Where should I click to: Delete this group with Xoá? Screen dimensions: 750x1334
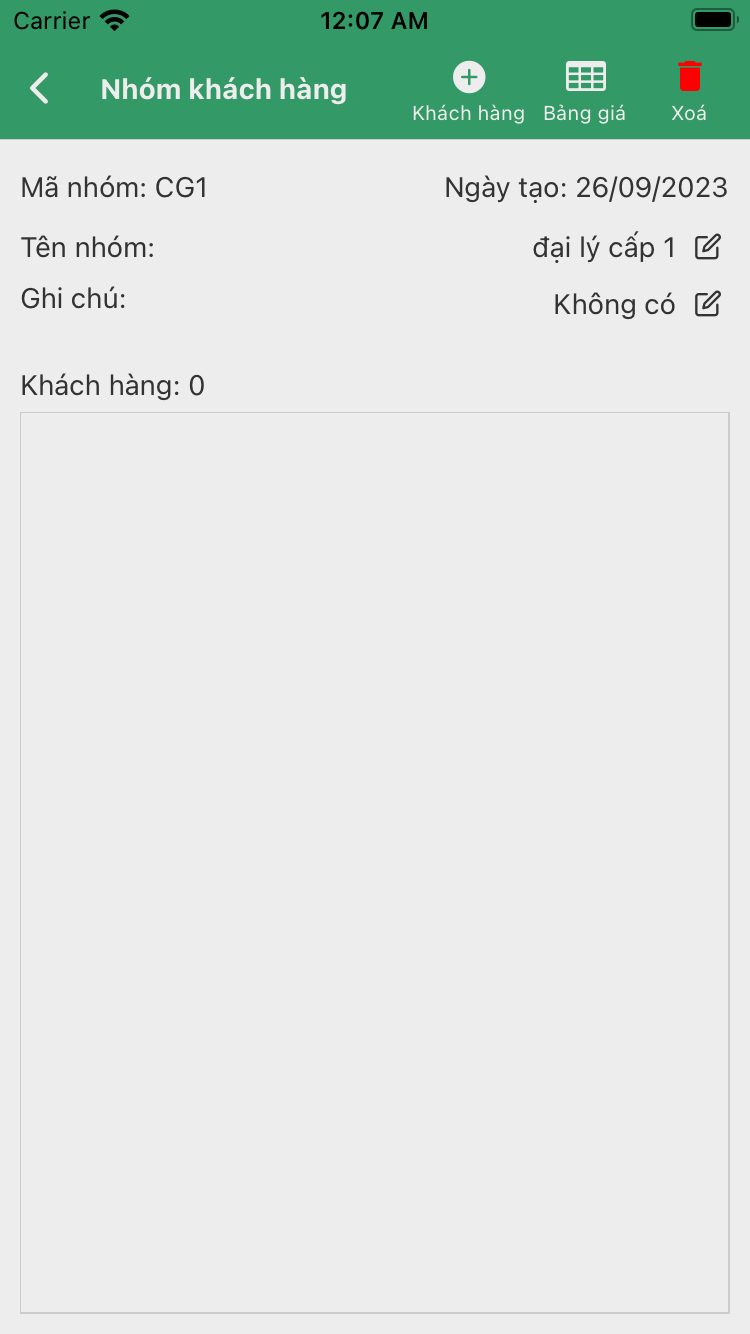coord(689,91)
